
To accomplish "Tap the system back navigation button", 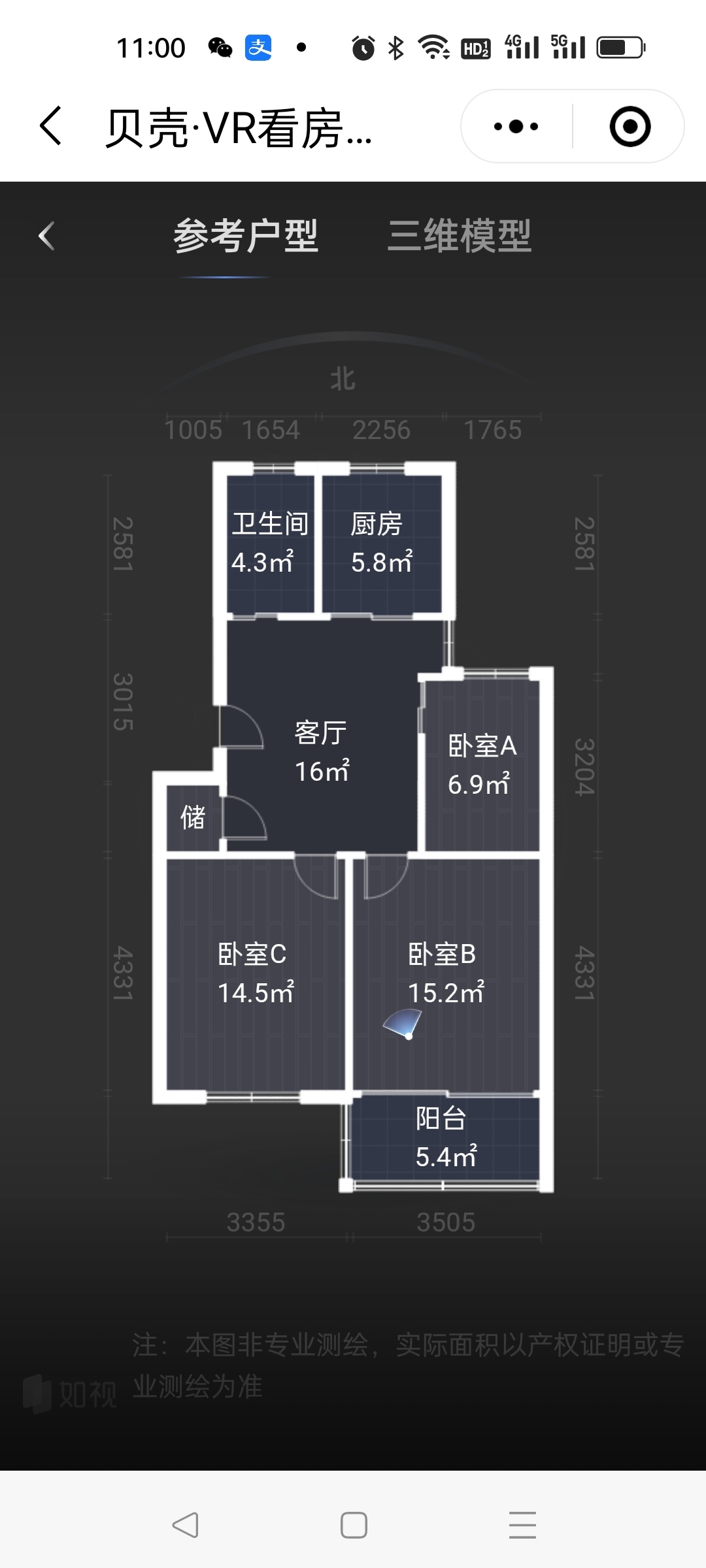I will (185, 1526).
